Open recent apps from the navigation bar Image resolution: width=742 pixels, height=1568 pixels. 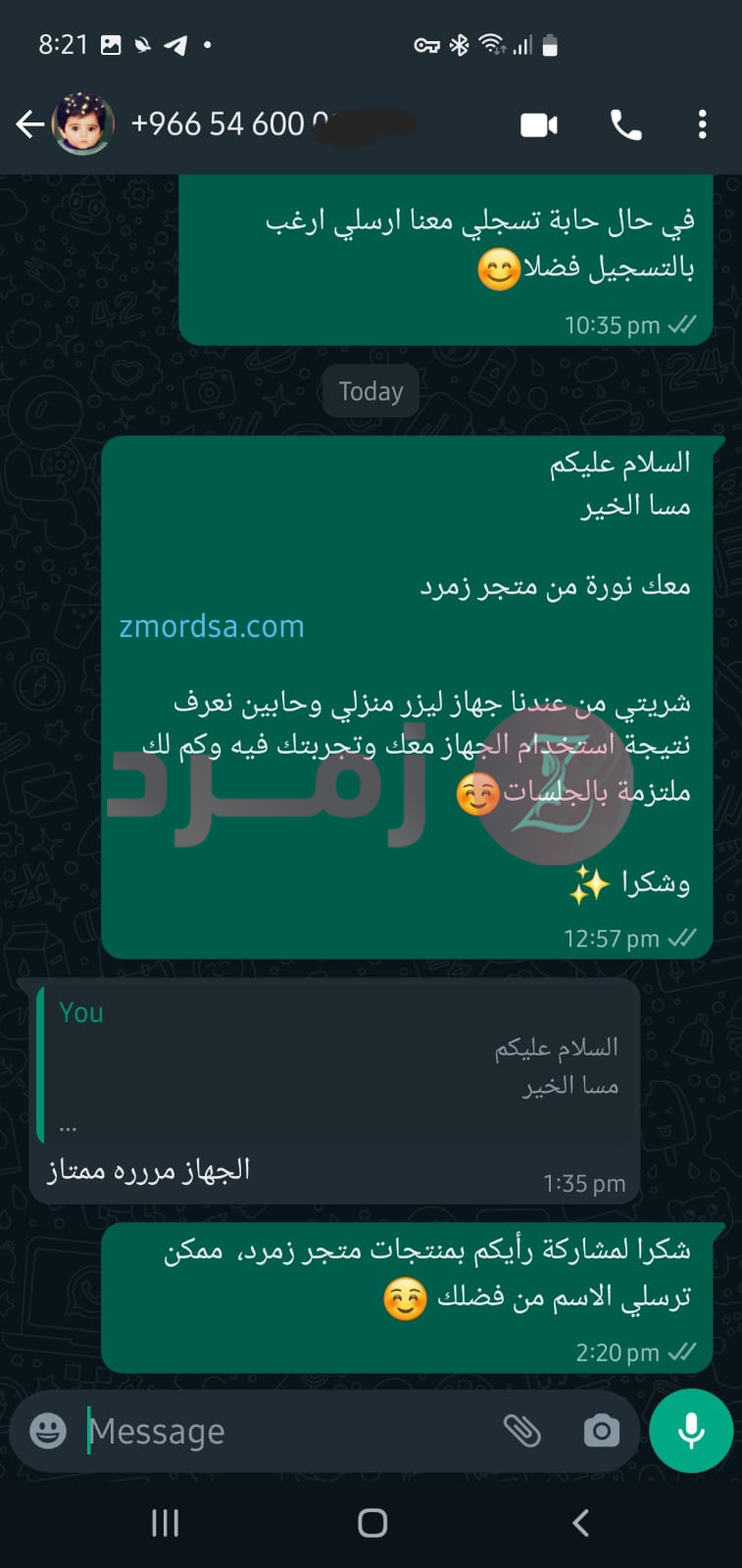click(165, 1522)
